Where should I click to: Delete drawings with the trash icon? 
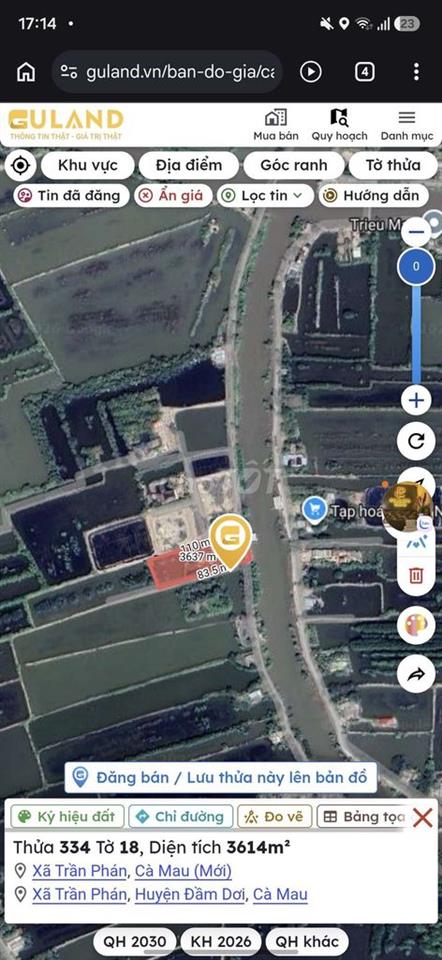pyautogui.click(x=416, y=575)
